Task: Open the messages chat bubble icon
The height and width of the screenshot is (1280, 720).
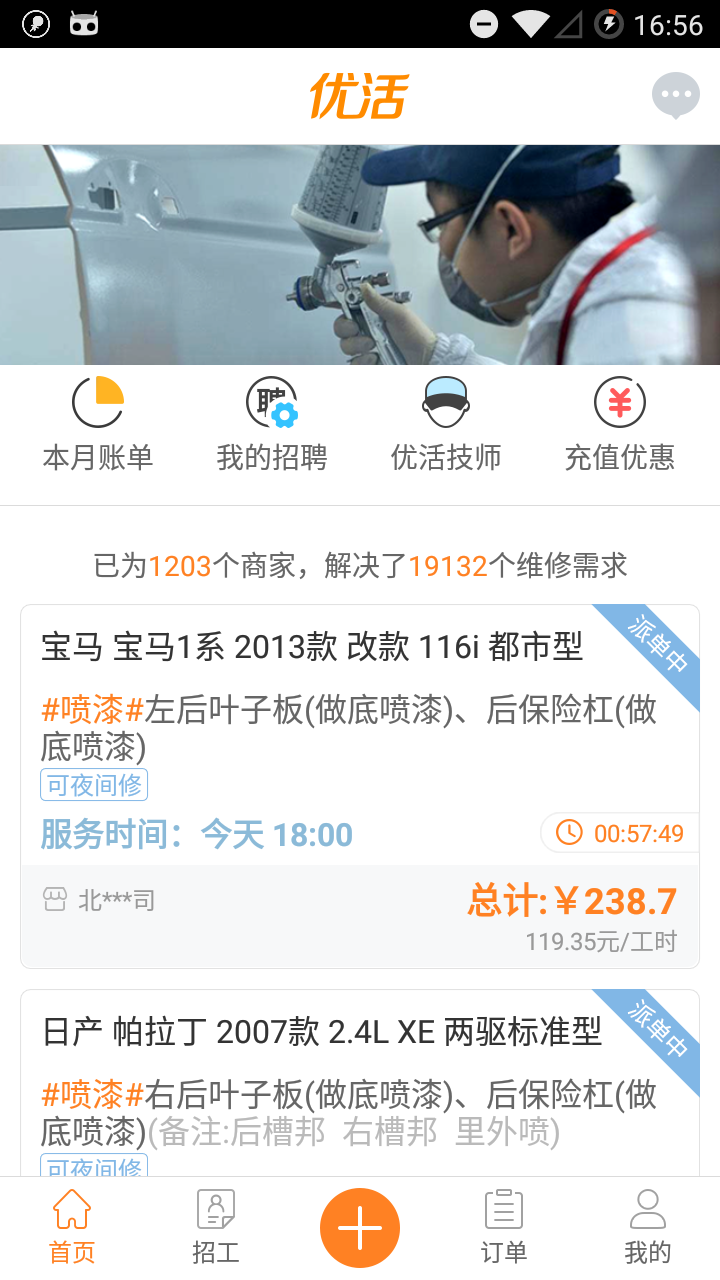Action: 676,96
